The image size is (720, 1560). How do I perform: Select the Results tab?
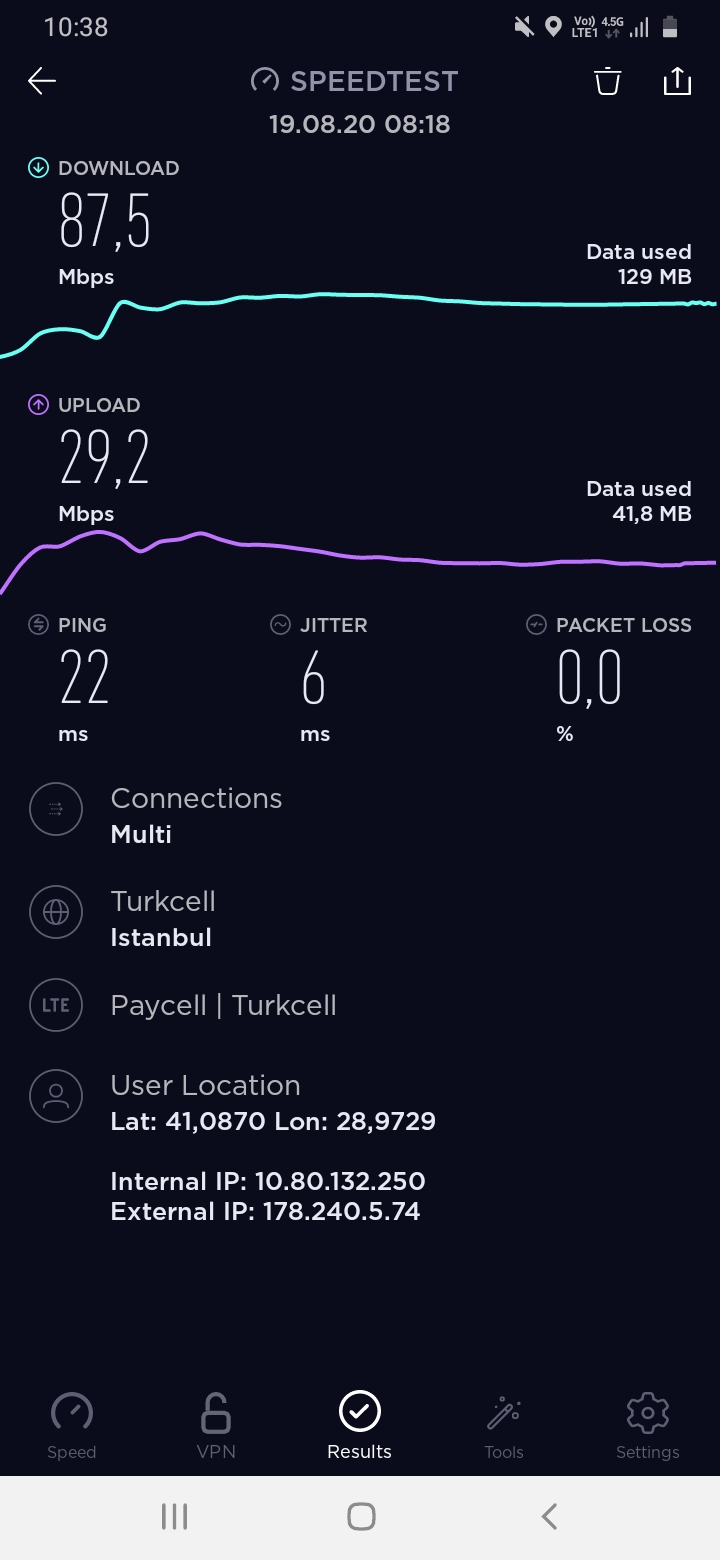pyautogui.click(x=360, y=1426)
